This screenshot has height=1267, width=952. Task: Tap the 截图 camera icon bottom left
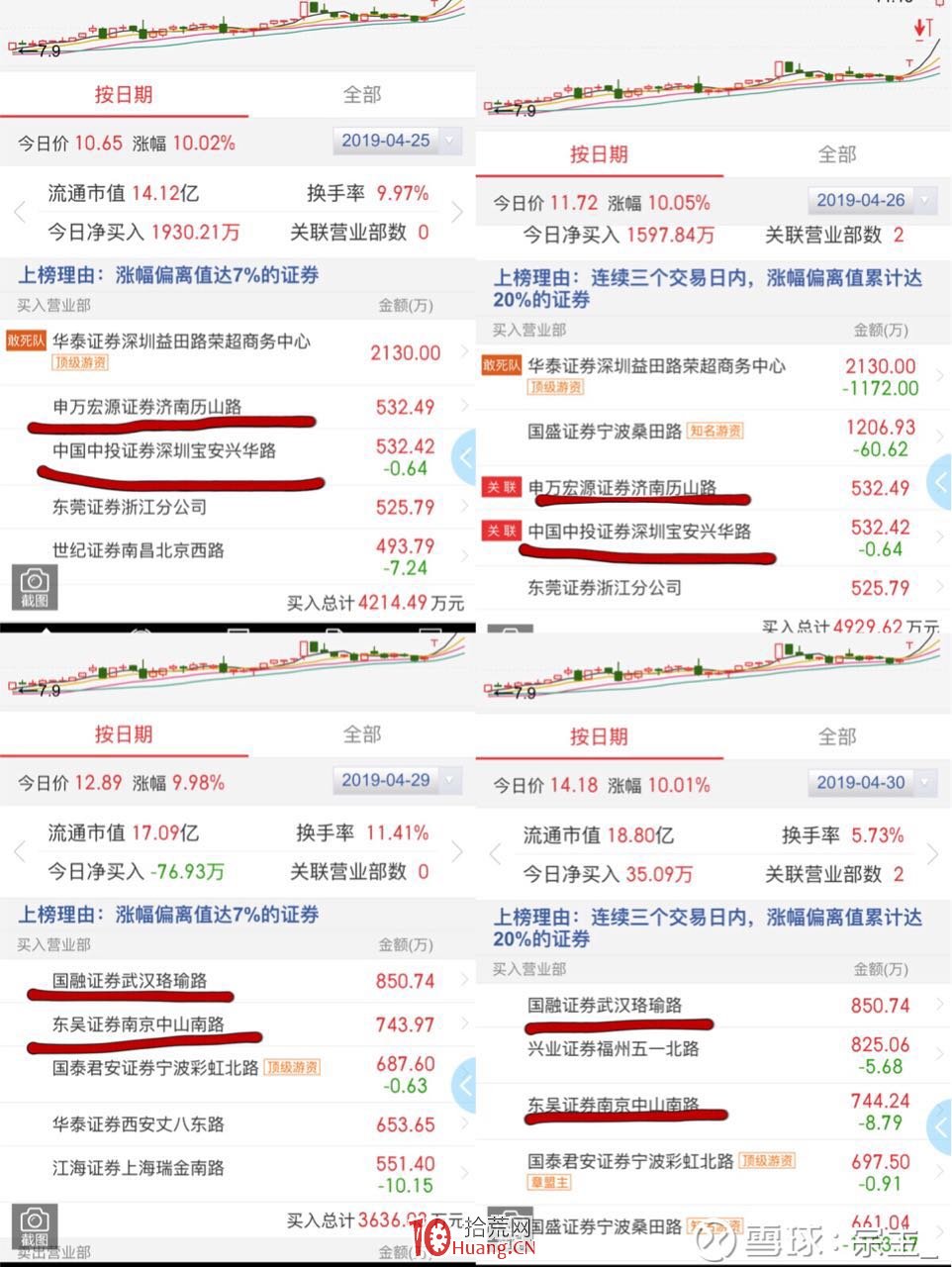coord(33,1227)
